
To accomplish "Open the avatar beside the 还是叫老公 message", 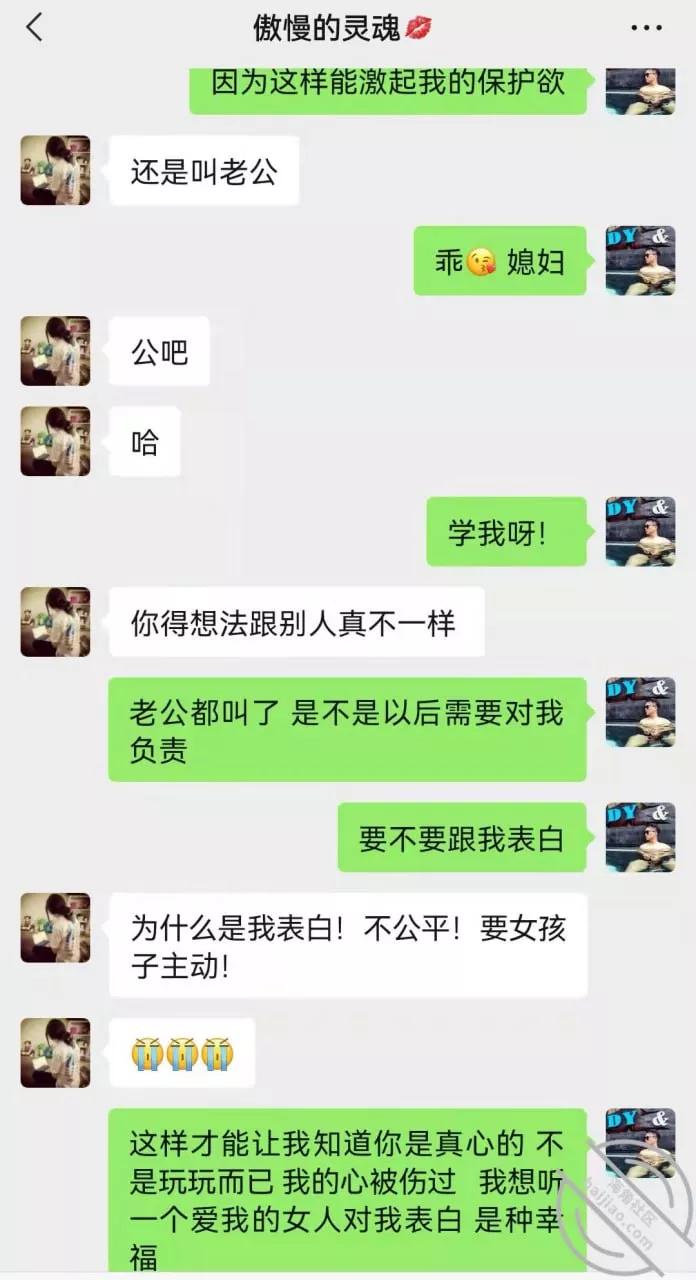I will [56, 171].
